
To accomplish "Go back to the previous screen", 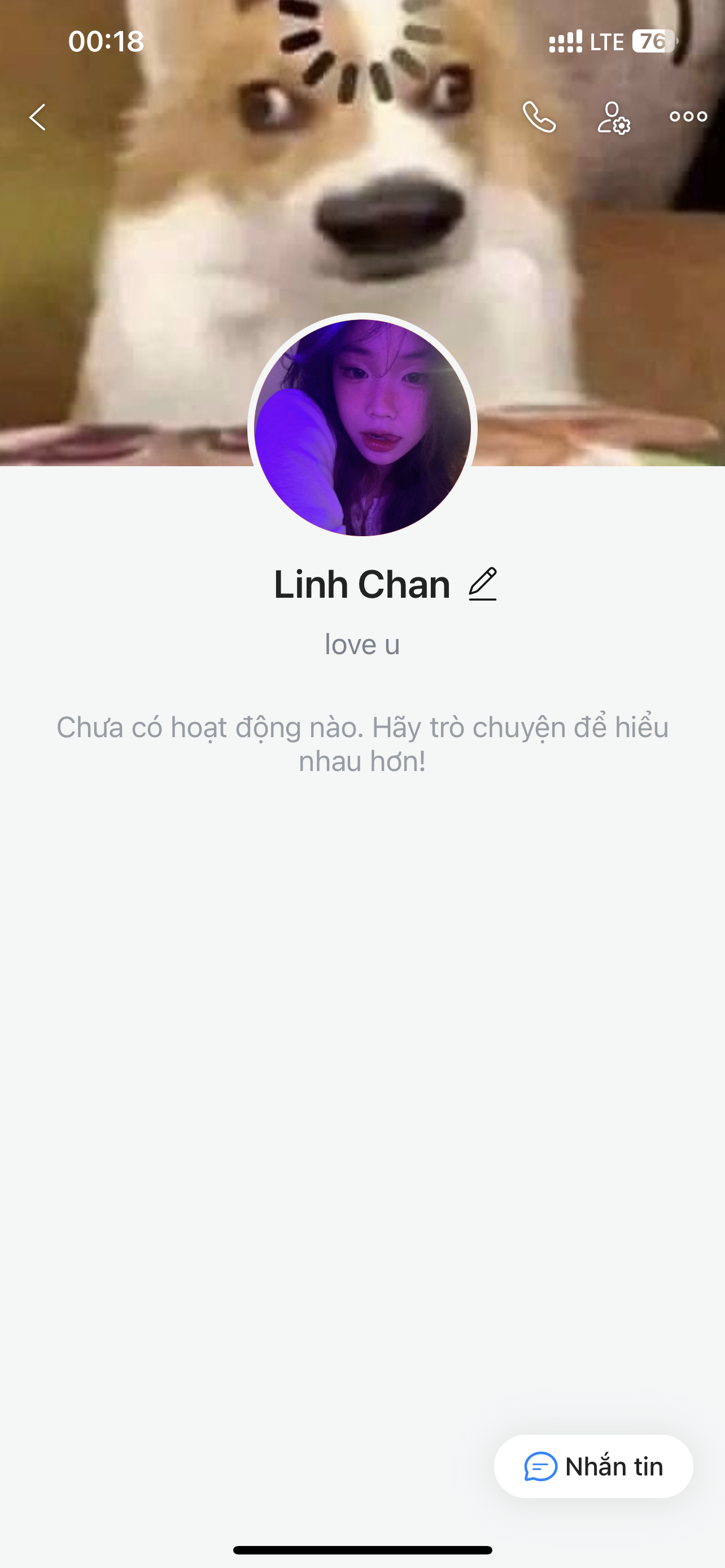I will 38,117.
